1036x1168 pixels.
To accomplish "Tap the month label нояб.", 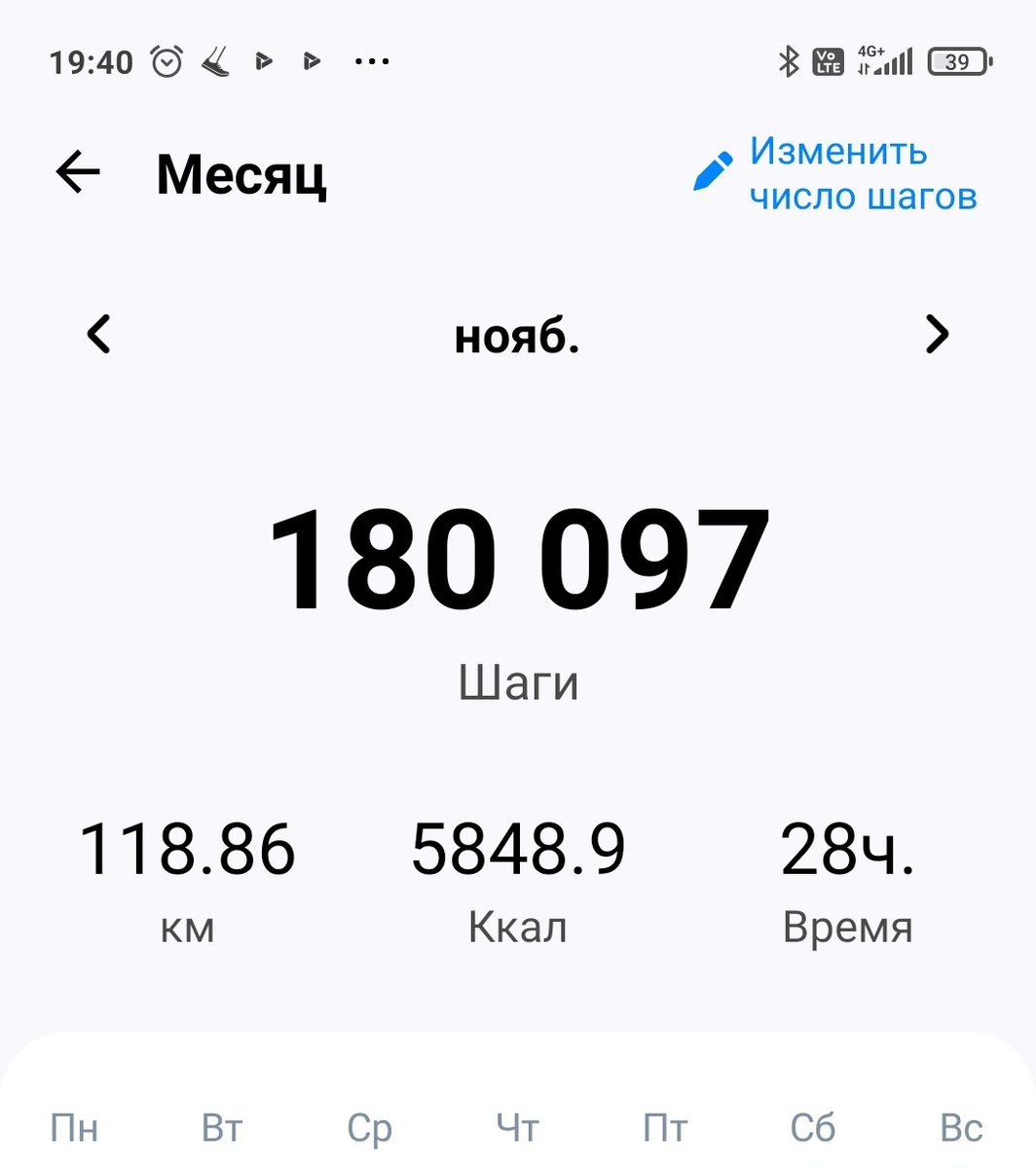I will (517, 338).
